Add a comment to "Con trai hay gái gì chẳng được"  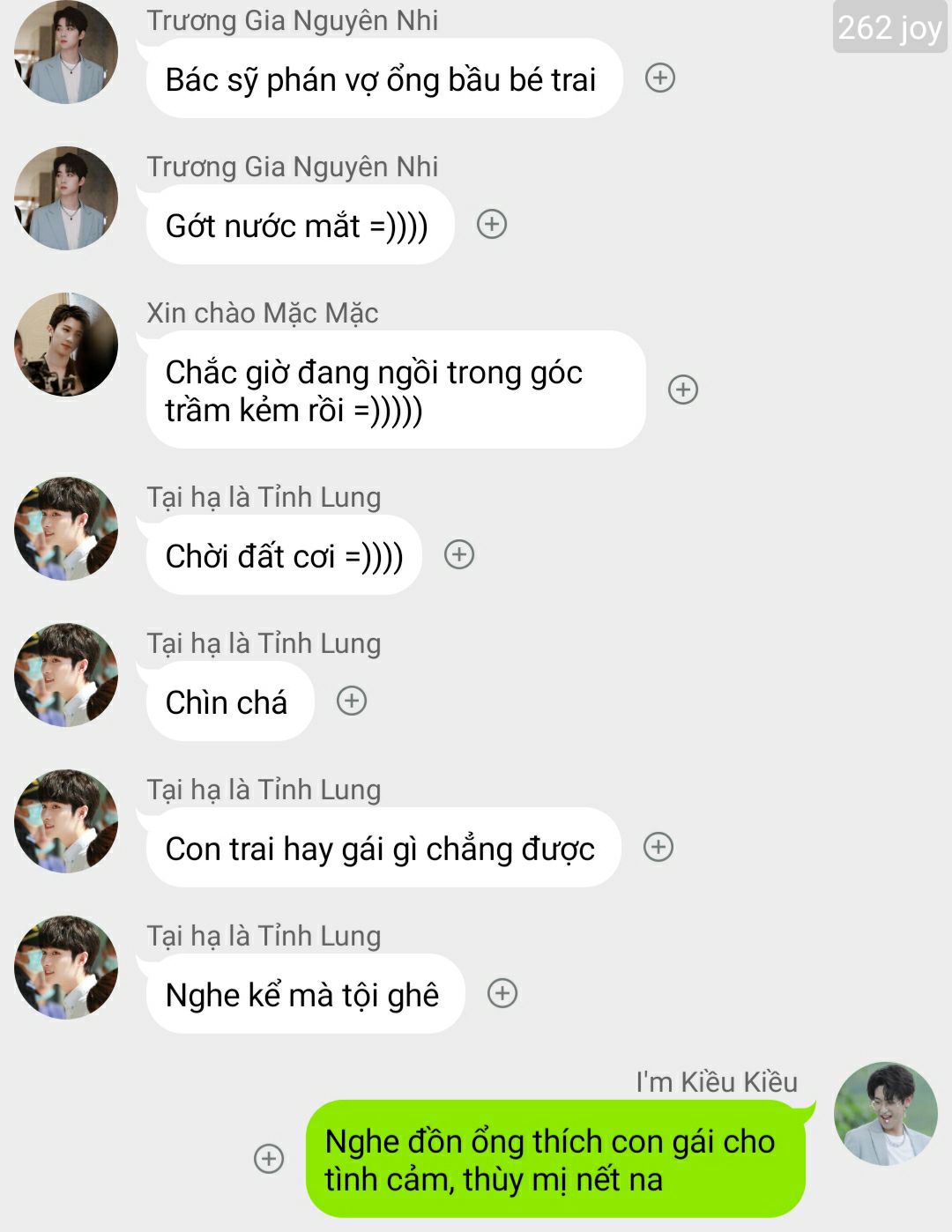pyautogui.click(x=658, y=848)
